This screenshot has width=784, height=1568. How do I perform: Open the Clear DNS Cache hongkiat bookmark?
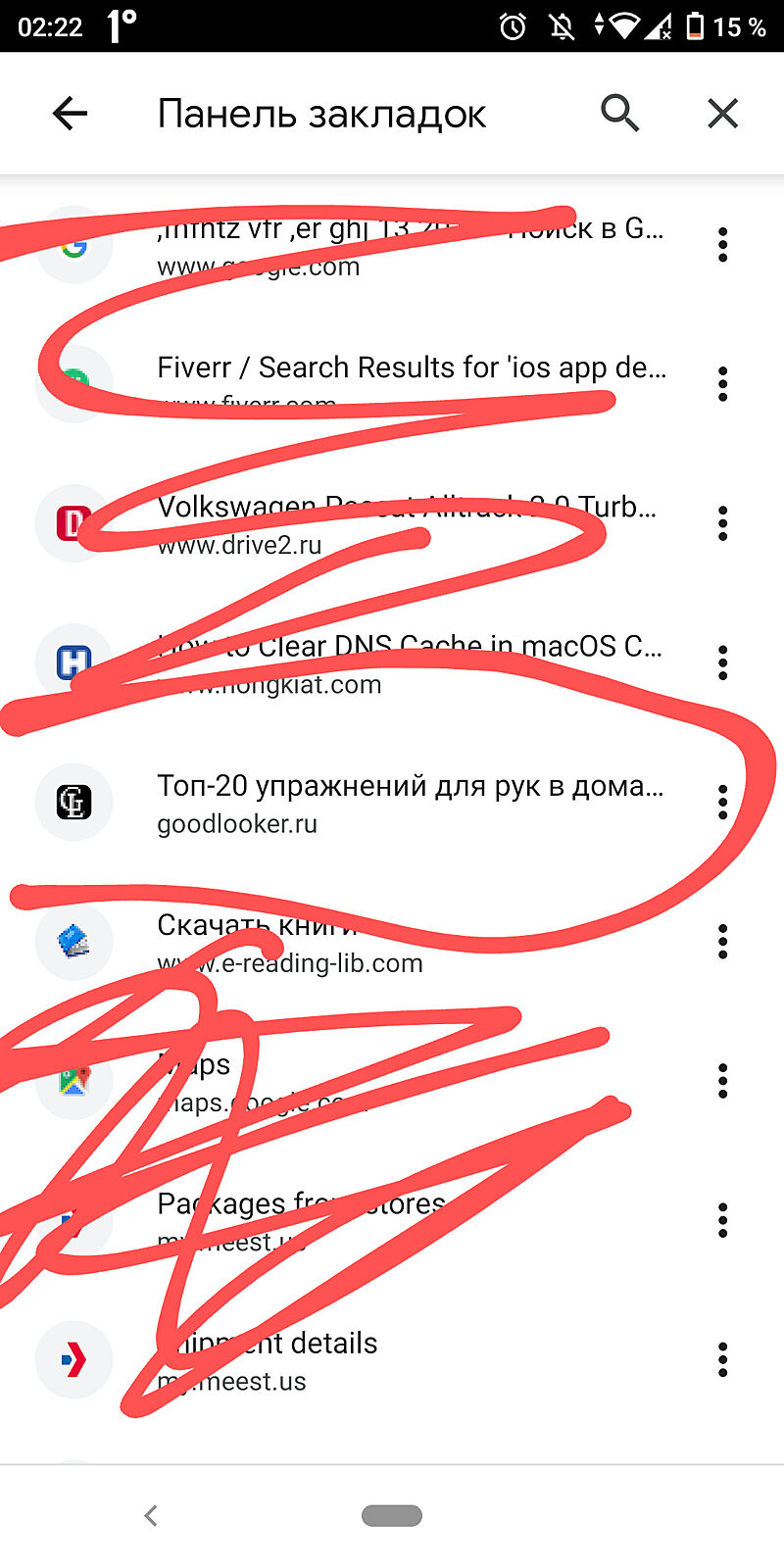[x=392, y=663]
